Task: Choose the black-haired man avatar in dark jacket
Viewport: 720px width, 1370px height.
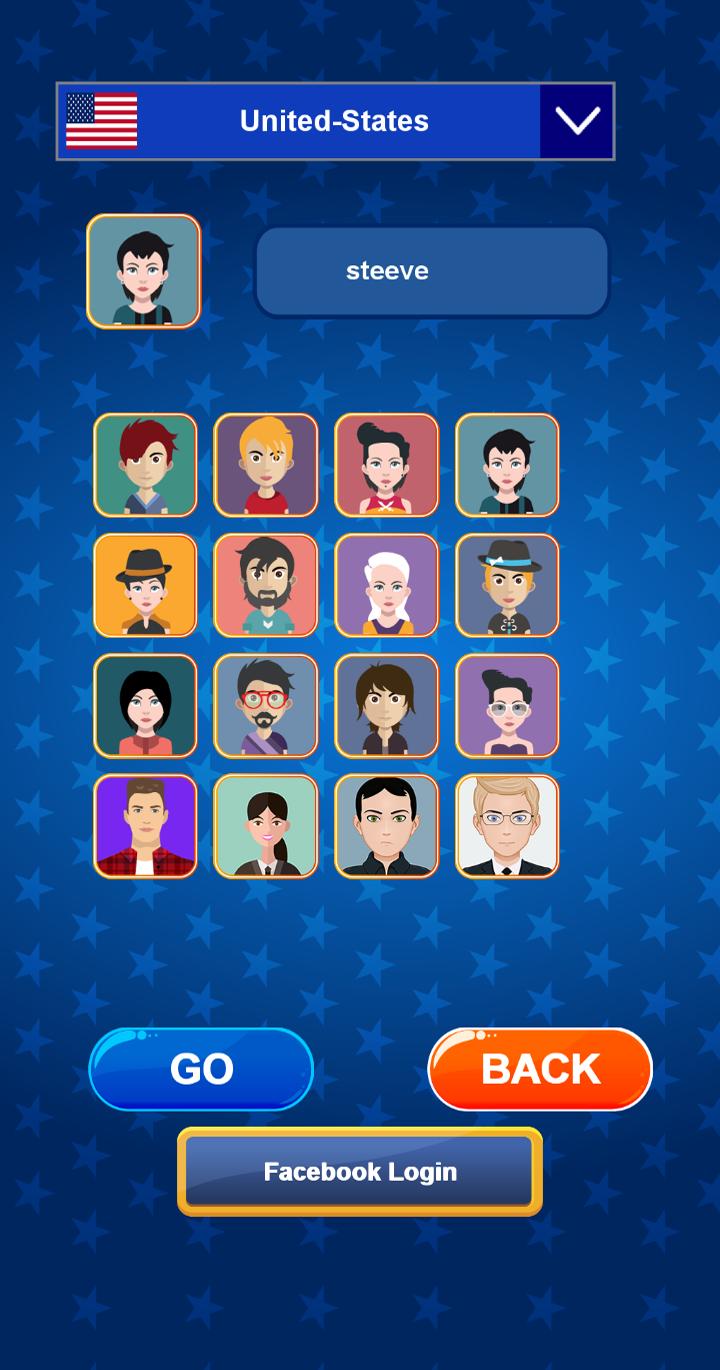Action: click(387, 826)
